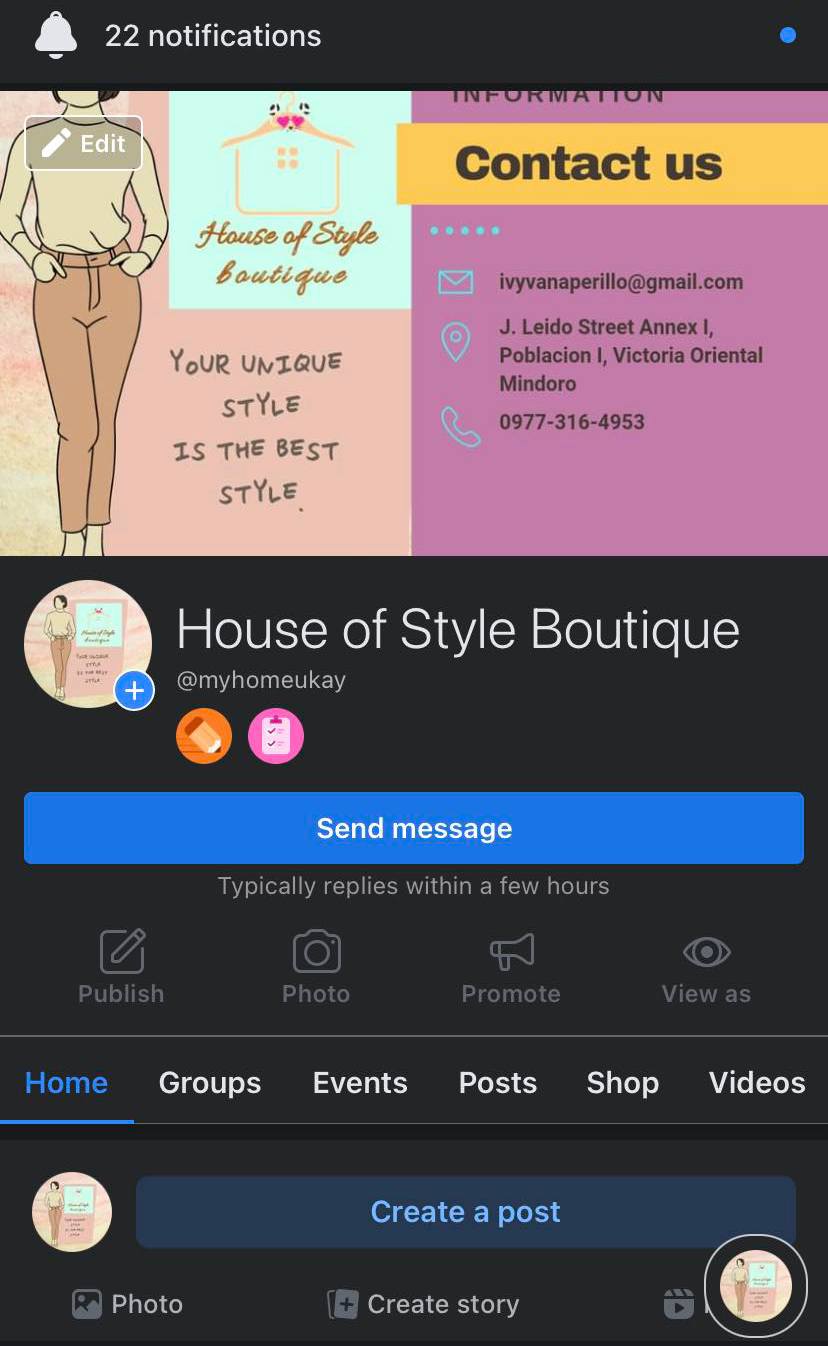Screen dimensions: 828x1346
Task: Select the Posts tab
Action: [498, 1083]
